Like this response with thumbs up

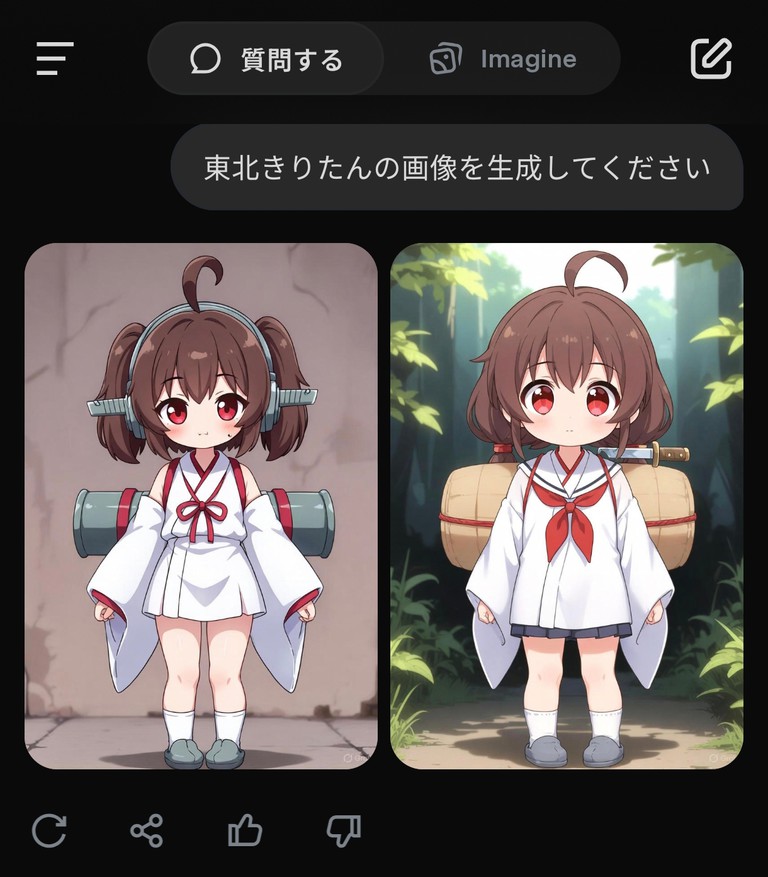[x=245, y=830]
